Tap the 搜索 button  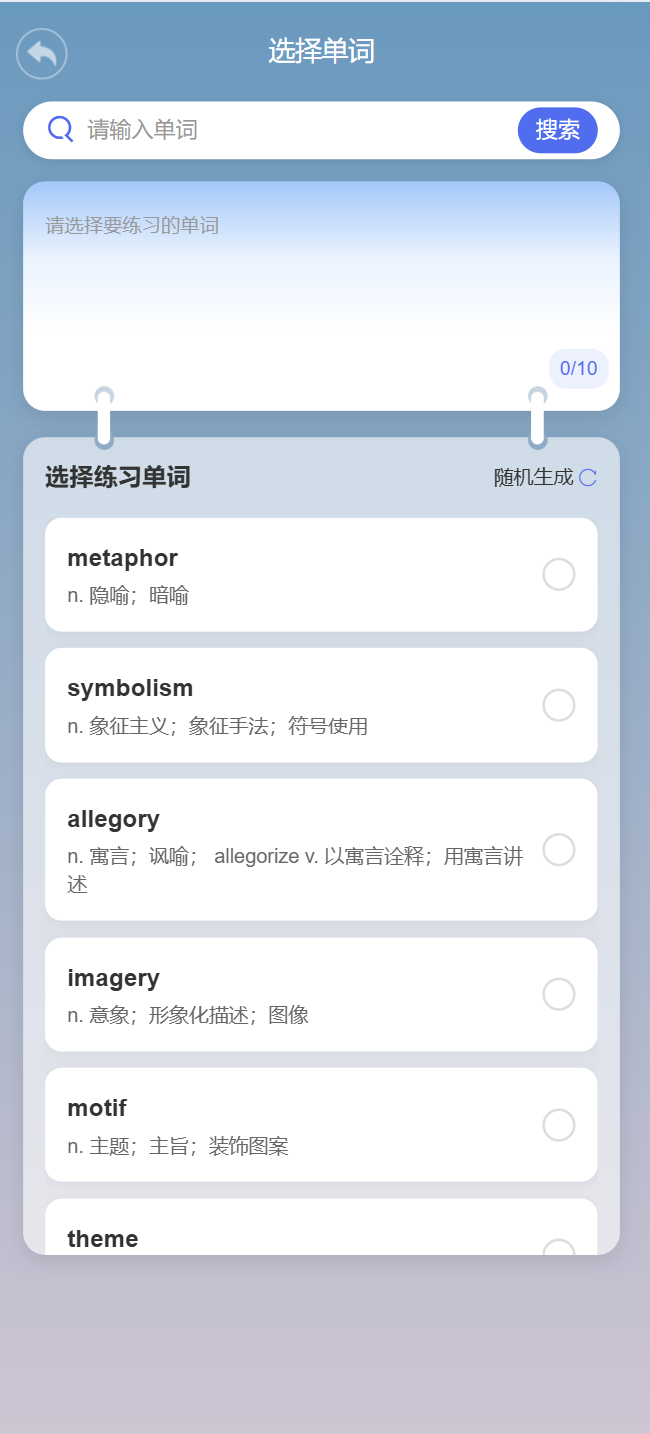pyautogui.click(x=557, y=130)
